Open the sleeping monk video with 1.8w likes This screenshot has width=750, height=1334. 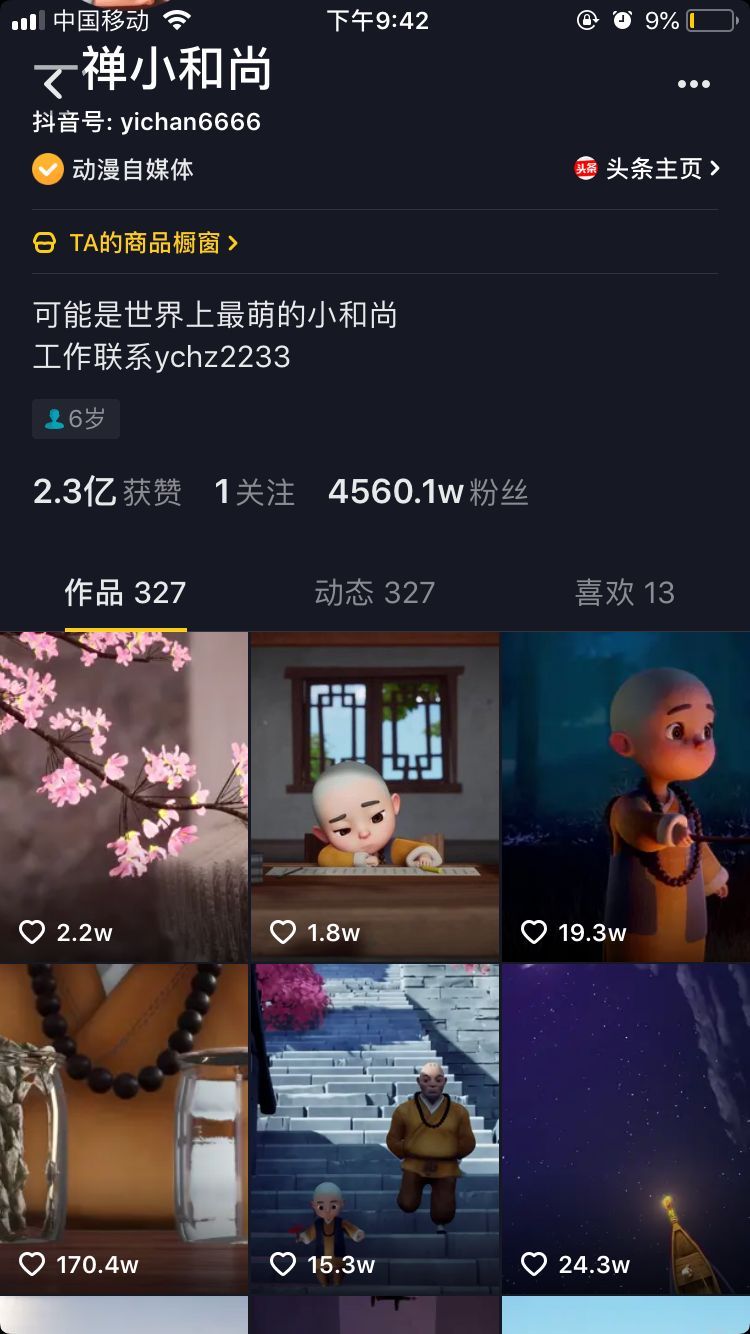374,796
